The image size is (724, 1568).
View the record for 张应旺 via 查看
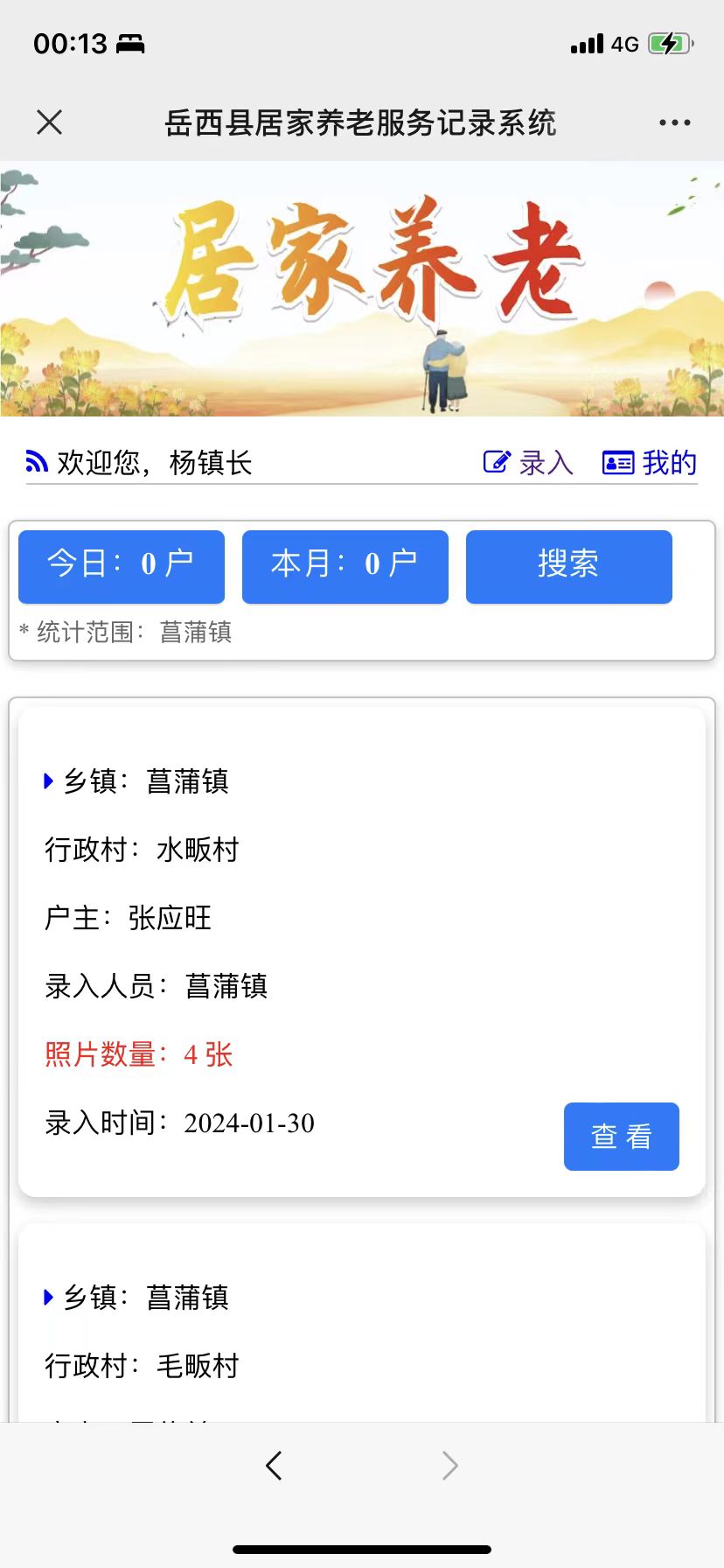click(621, 1136)
